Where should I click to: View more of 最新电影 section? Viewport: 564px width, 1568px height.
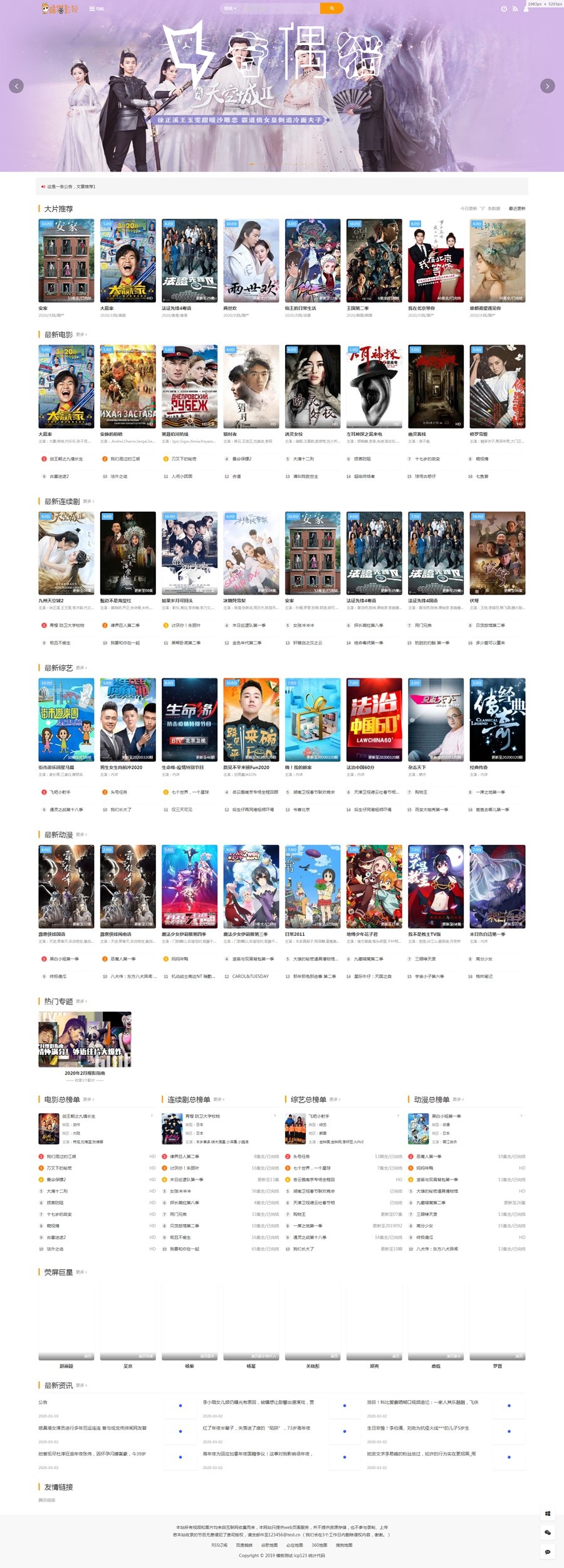tap(81, 335)
